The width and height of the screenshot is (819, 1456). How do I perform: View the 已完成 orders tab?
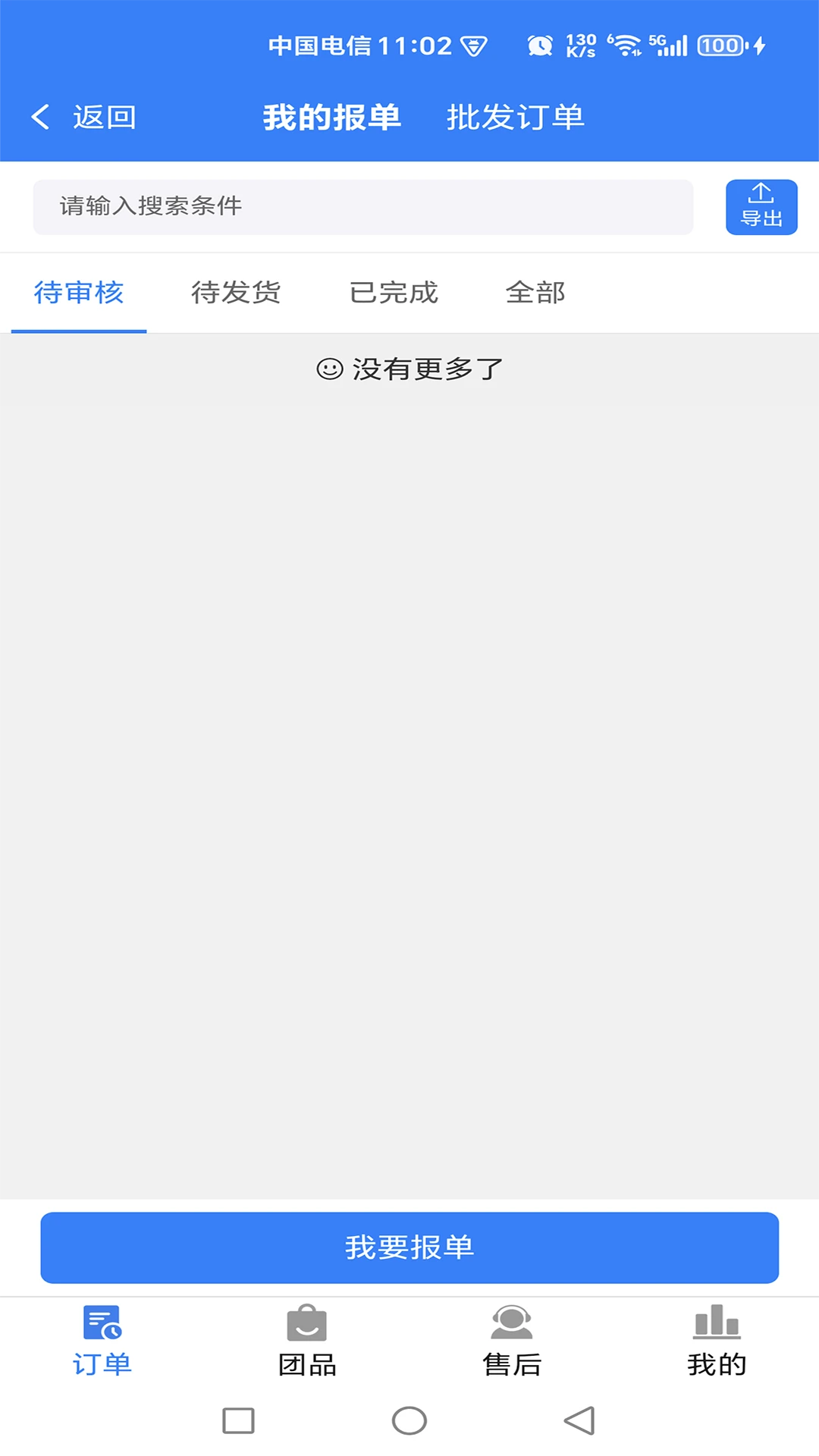394,293
